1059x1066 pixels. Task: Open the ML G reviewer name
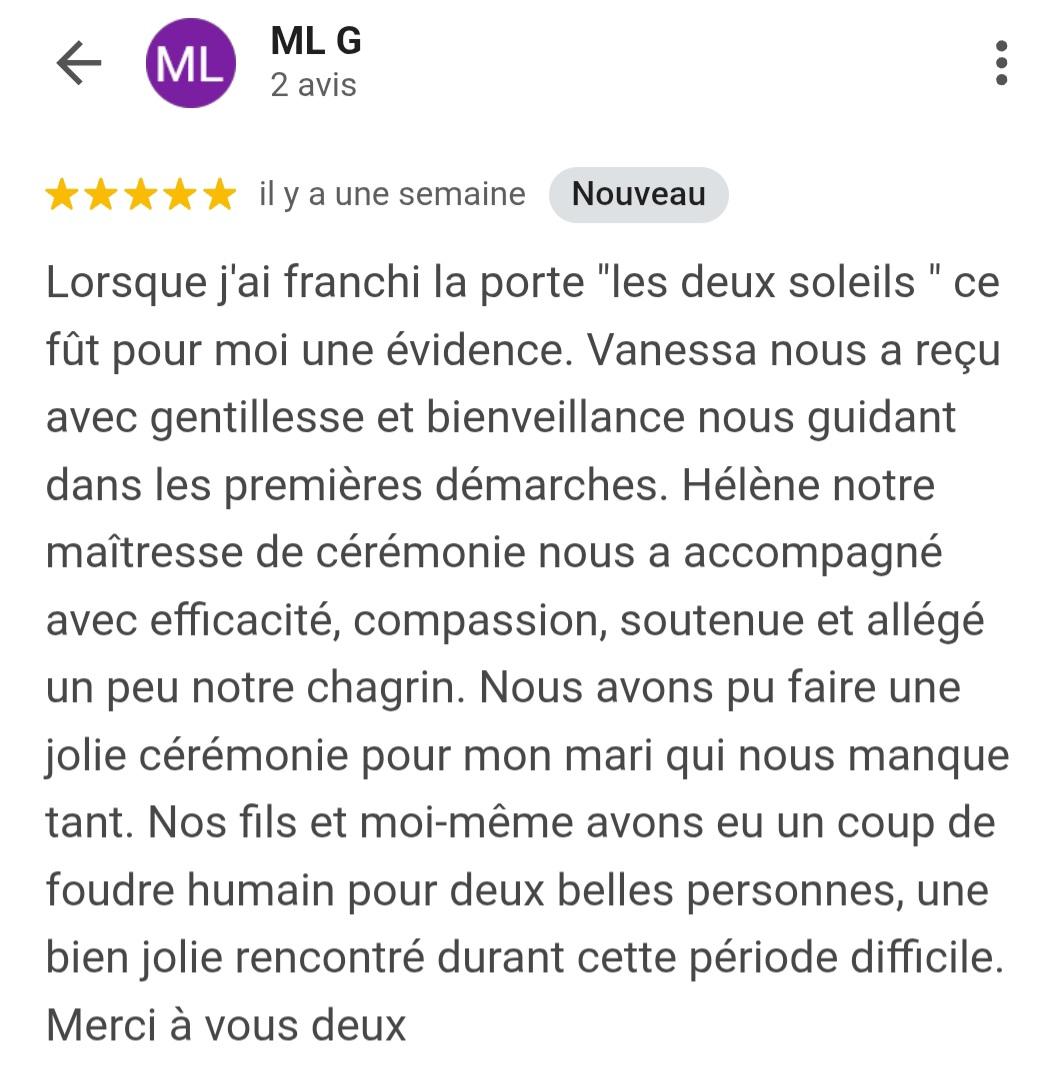point(315,41)
